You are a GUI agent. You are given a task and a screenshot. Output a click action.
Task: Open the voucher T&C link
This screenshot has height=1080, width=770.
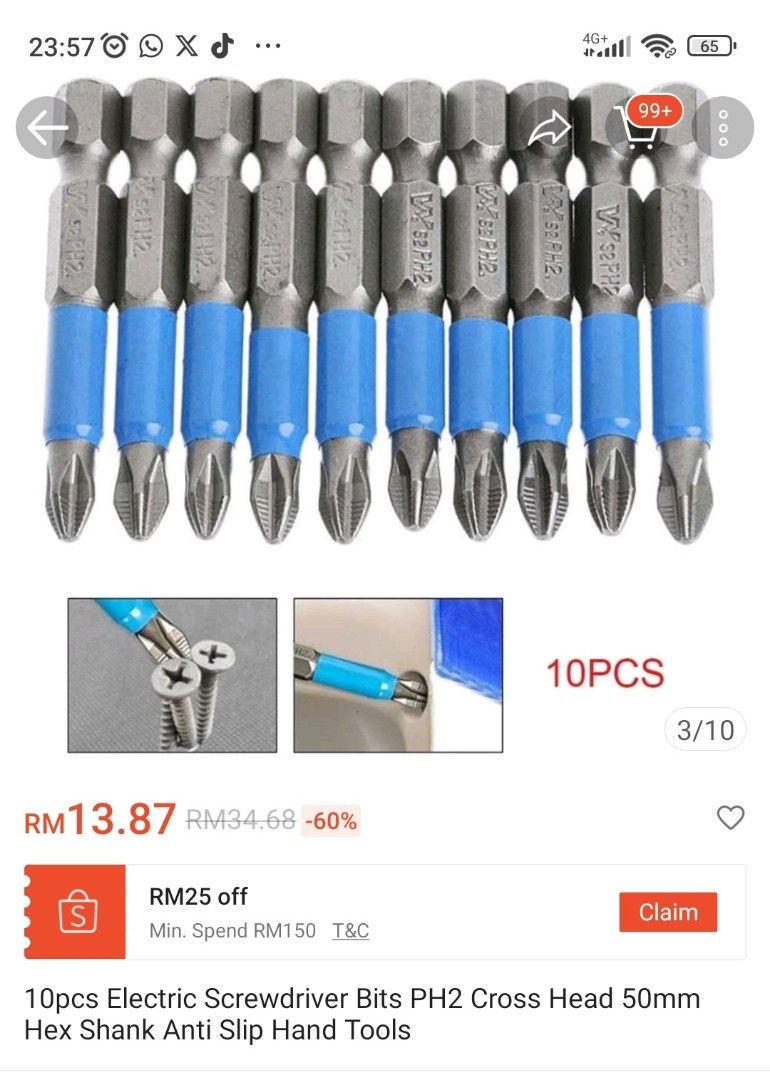point(350,930)
